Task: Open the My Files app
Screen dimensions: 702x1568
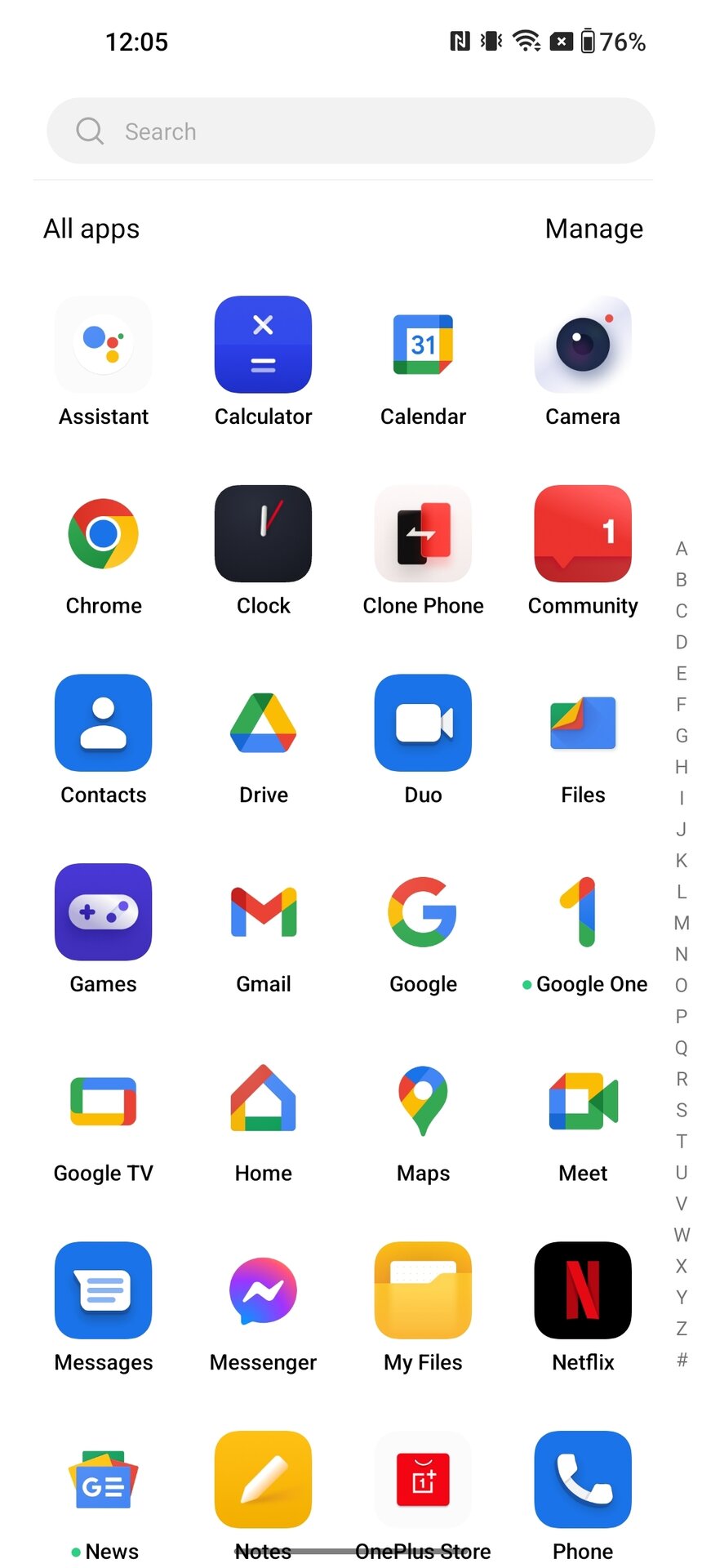Action: [423, 1290]
